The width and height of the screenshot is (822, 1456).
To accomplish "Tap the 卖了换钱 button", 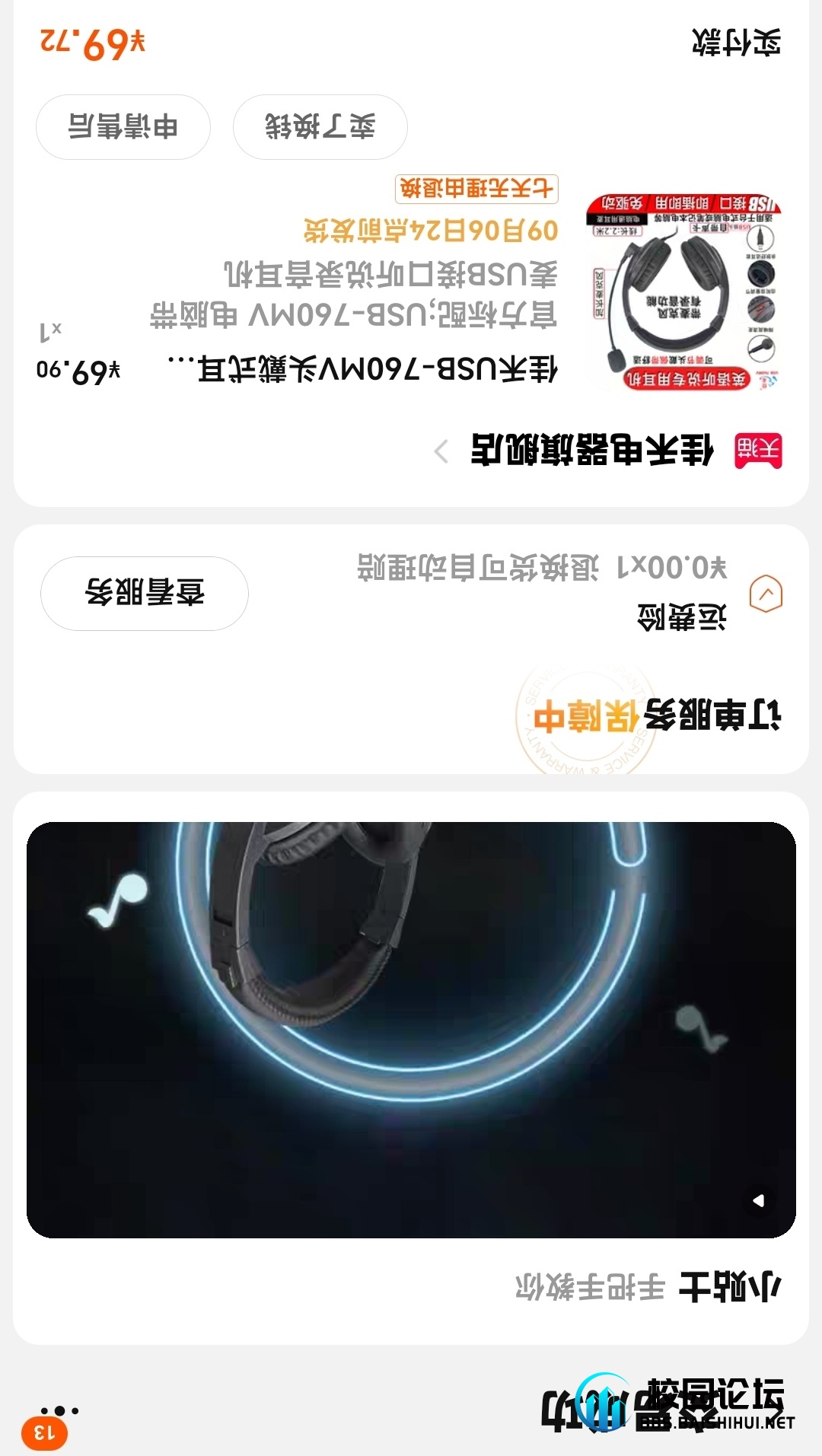I will pyautogui.click(x=320, y=127).
